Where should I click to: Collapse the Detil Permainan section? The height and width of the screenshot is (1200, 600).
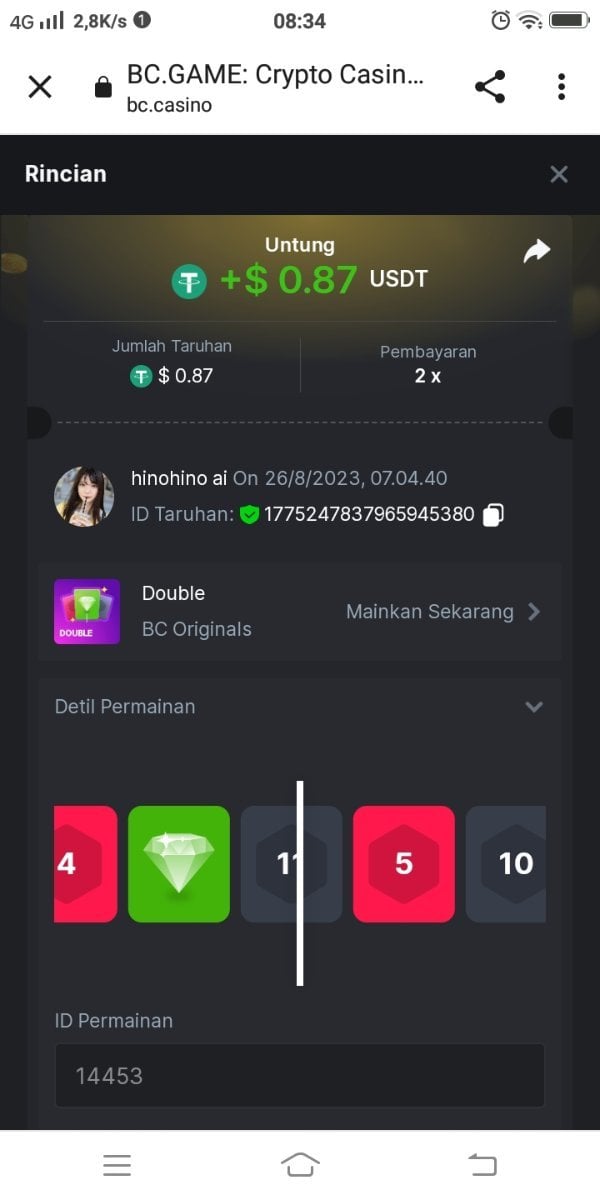click(534, 707)
